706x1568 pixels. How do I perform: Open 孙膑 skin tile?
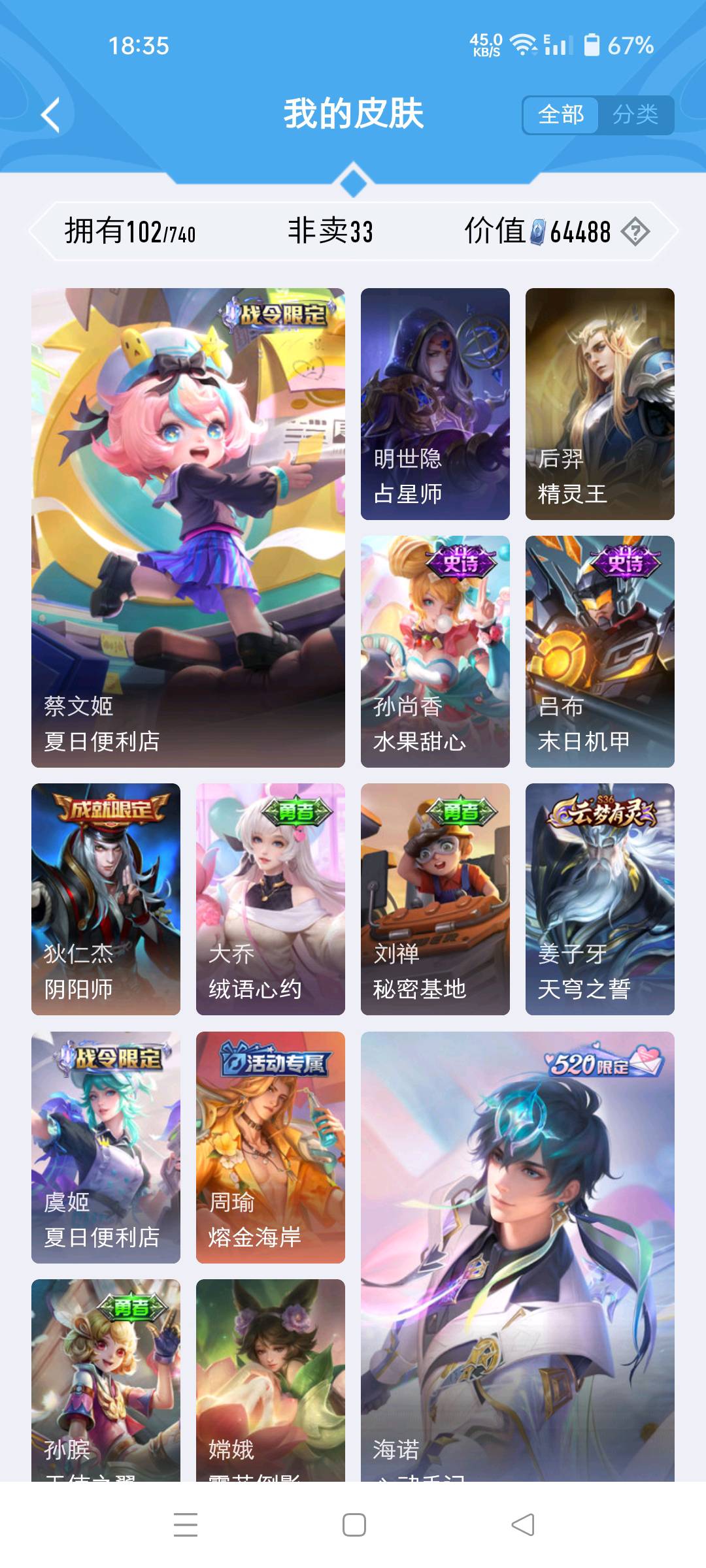(x=106, y=1379)
